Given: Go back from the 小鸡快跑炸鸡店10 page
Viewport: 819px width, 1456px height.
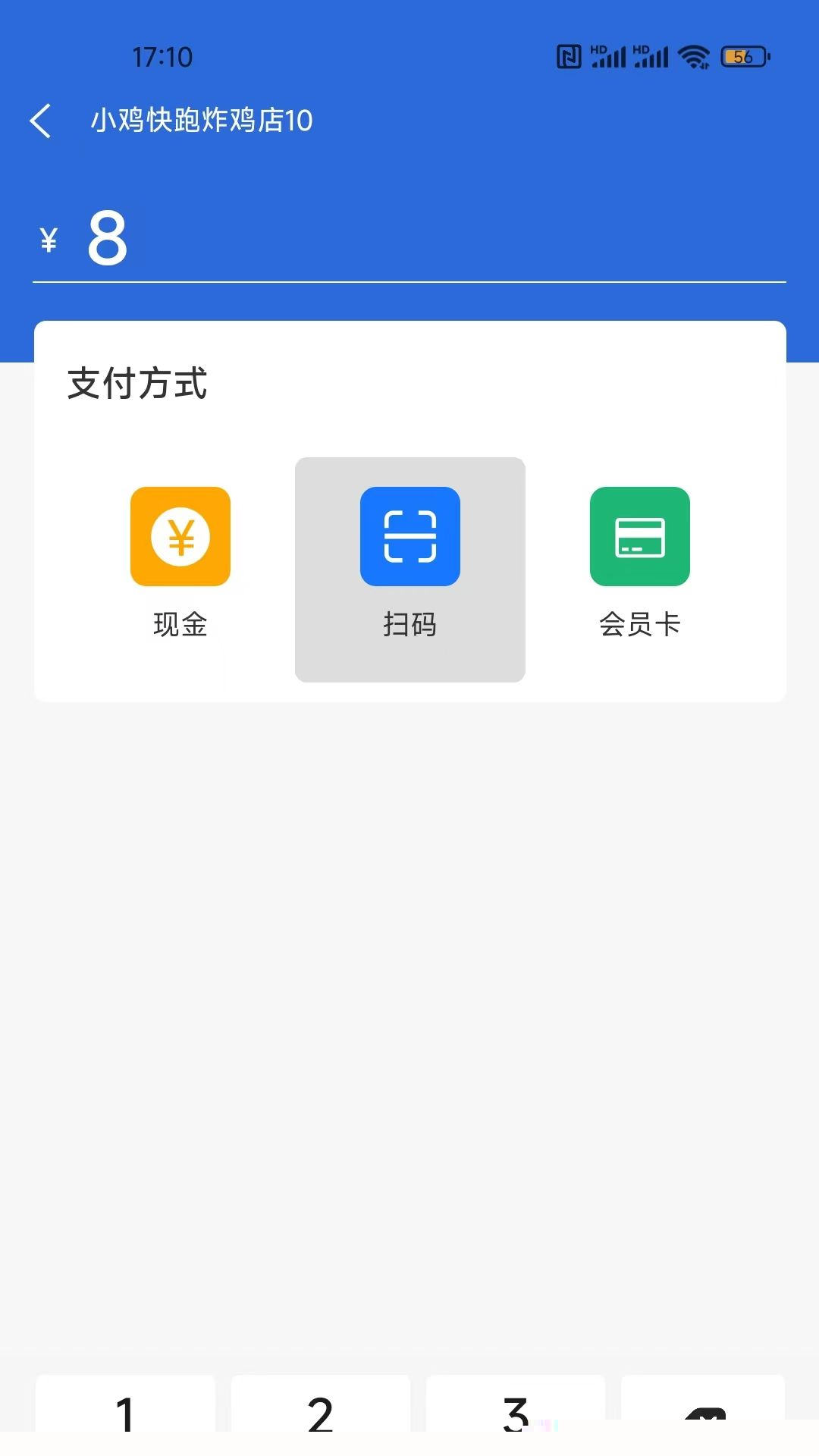Looking at the screenshot, I should coord(41,121).
